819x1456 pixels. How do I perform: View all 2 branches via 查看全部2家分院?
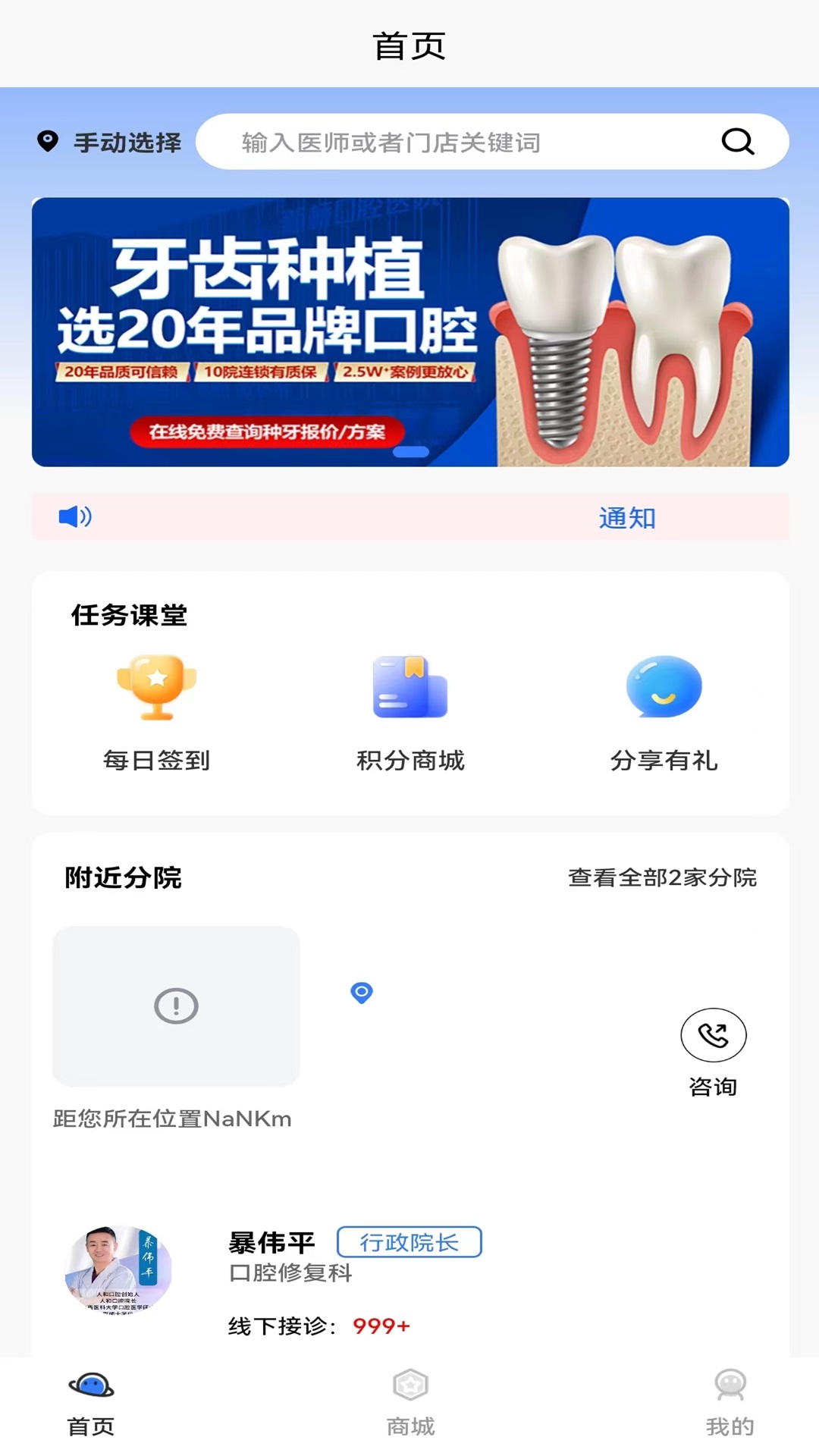pyautogui.click(x=662, y=877)
